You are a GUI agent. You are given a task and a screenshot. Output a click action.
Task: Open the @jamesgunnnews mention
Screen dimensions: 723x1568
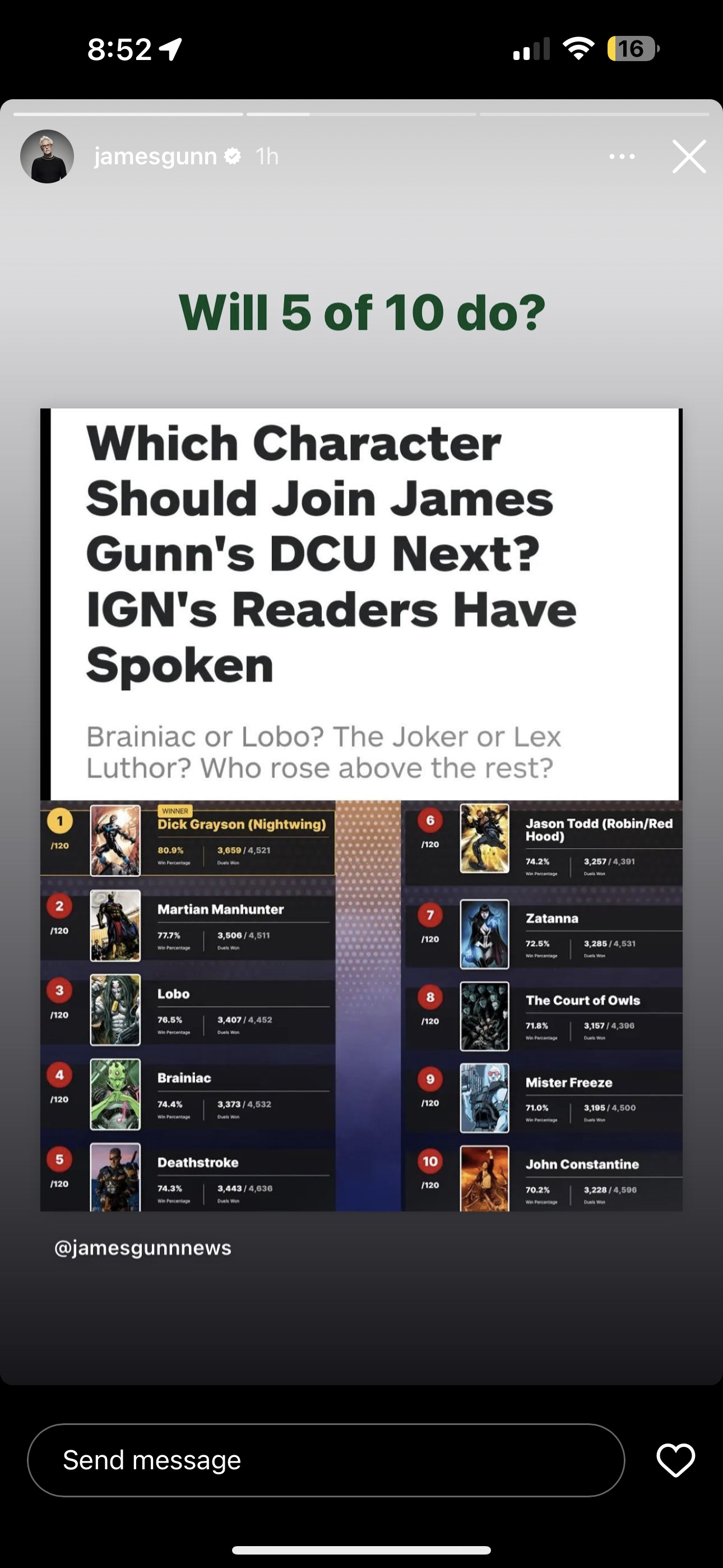pos(143,1247)
